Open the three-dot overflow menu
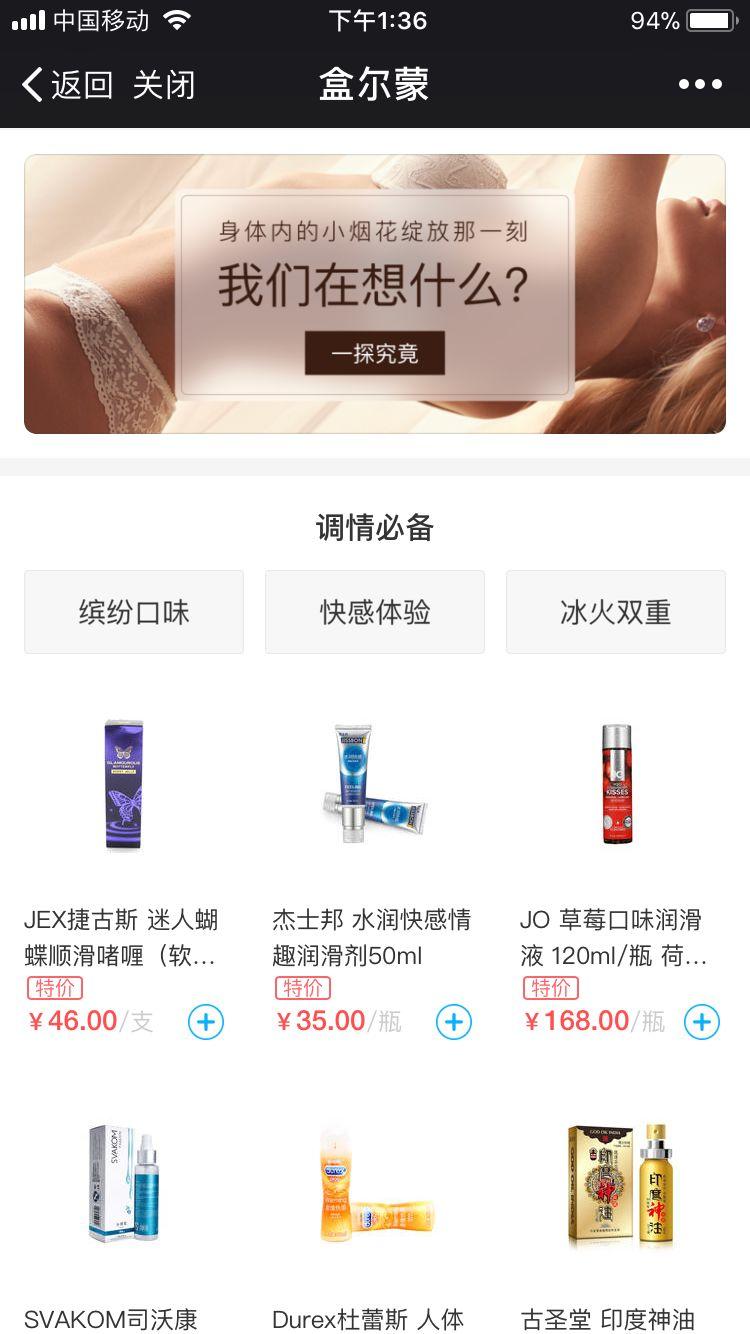This screenshot has height=1334, width=750. pos(700,85)
